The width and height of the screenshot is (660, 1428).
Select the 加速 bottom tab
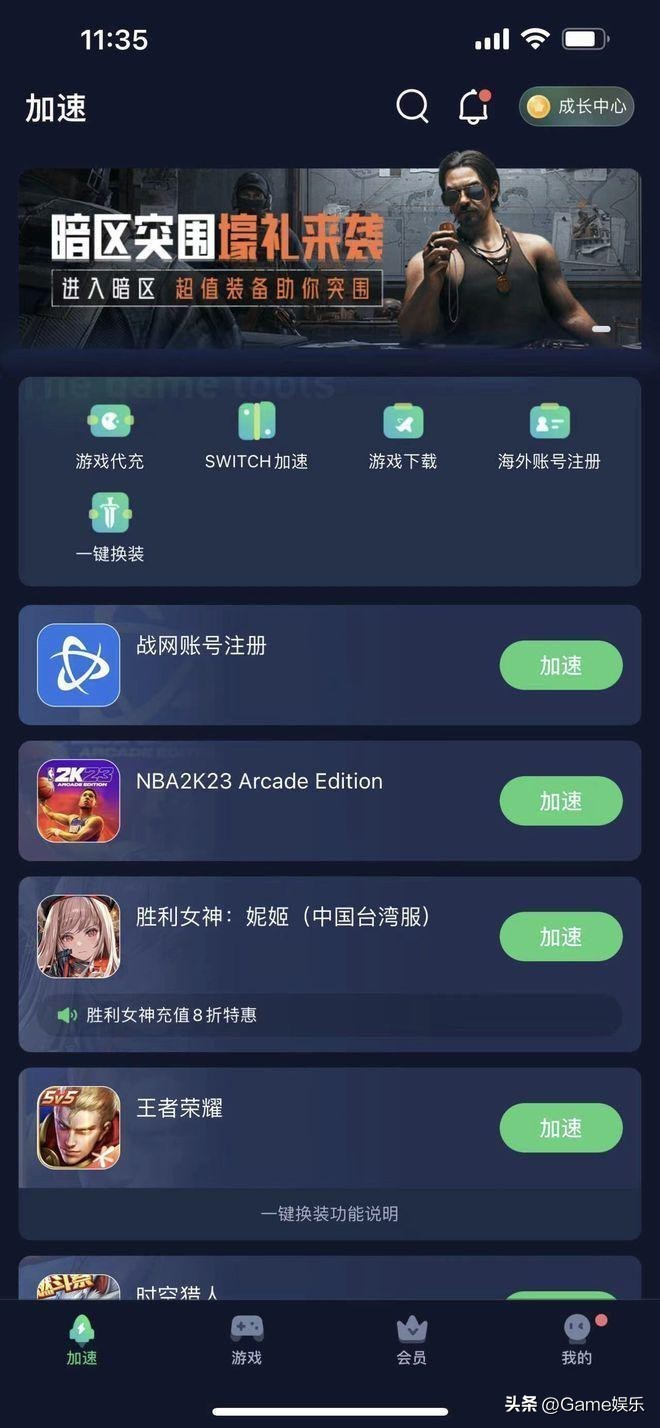[82, 1339]
